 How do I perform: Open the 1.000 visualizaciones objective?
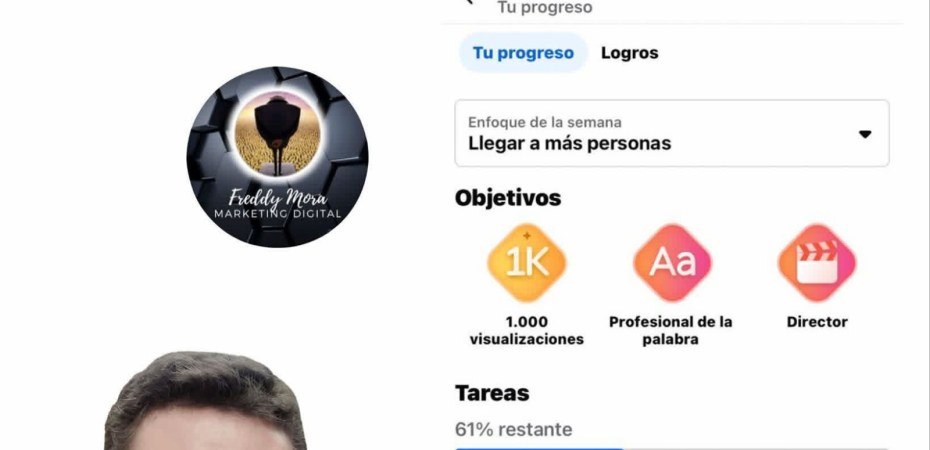coord(526,264)
